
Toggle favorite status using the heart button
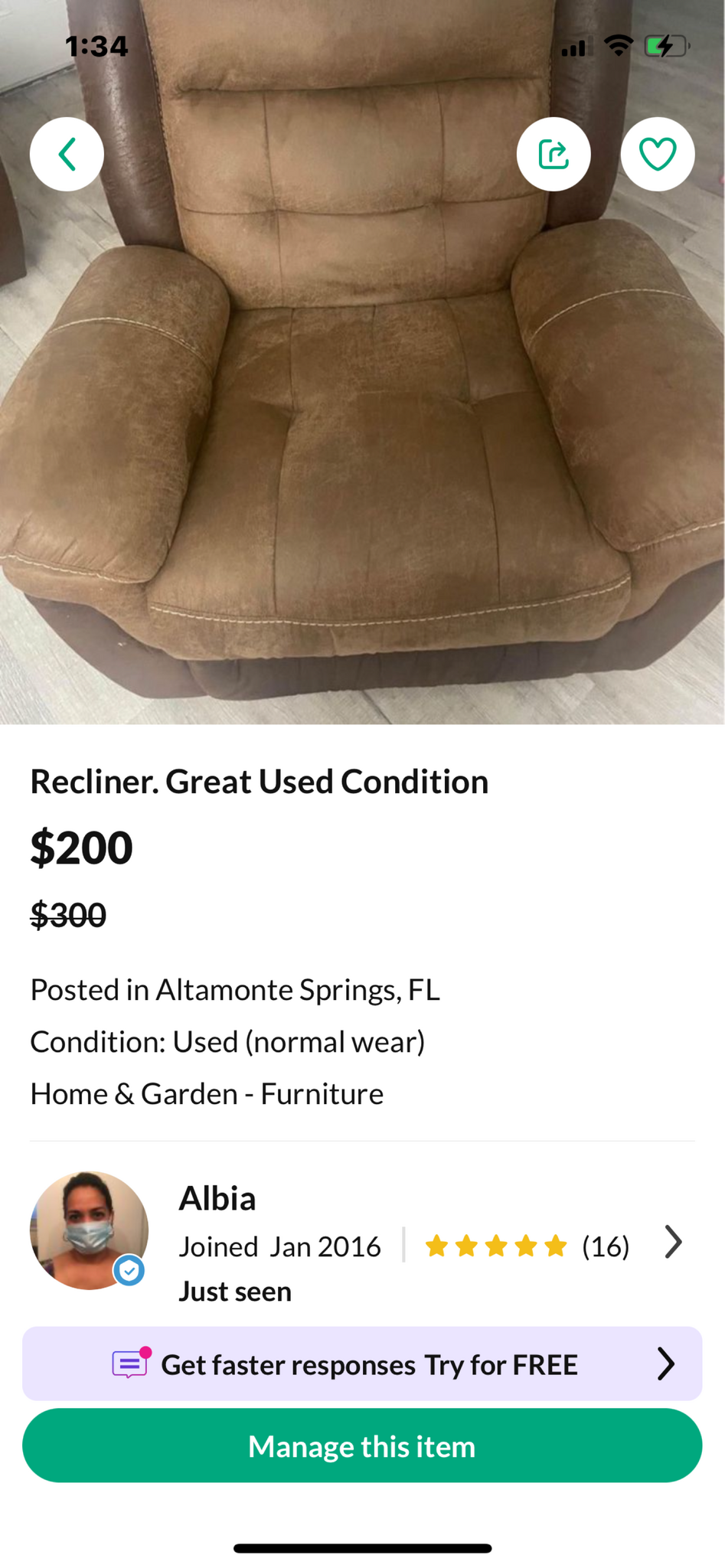657,153
